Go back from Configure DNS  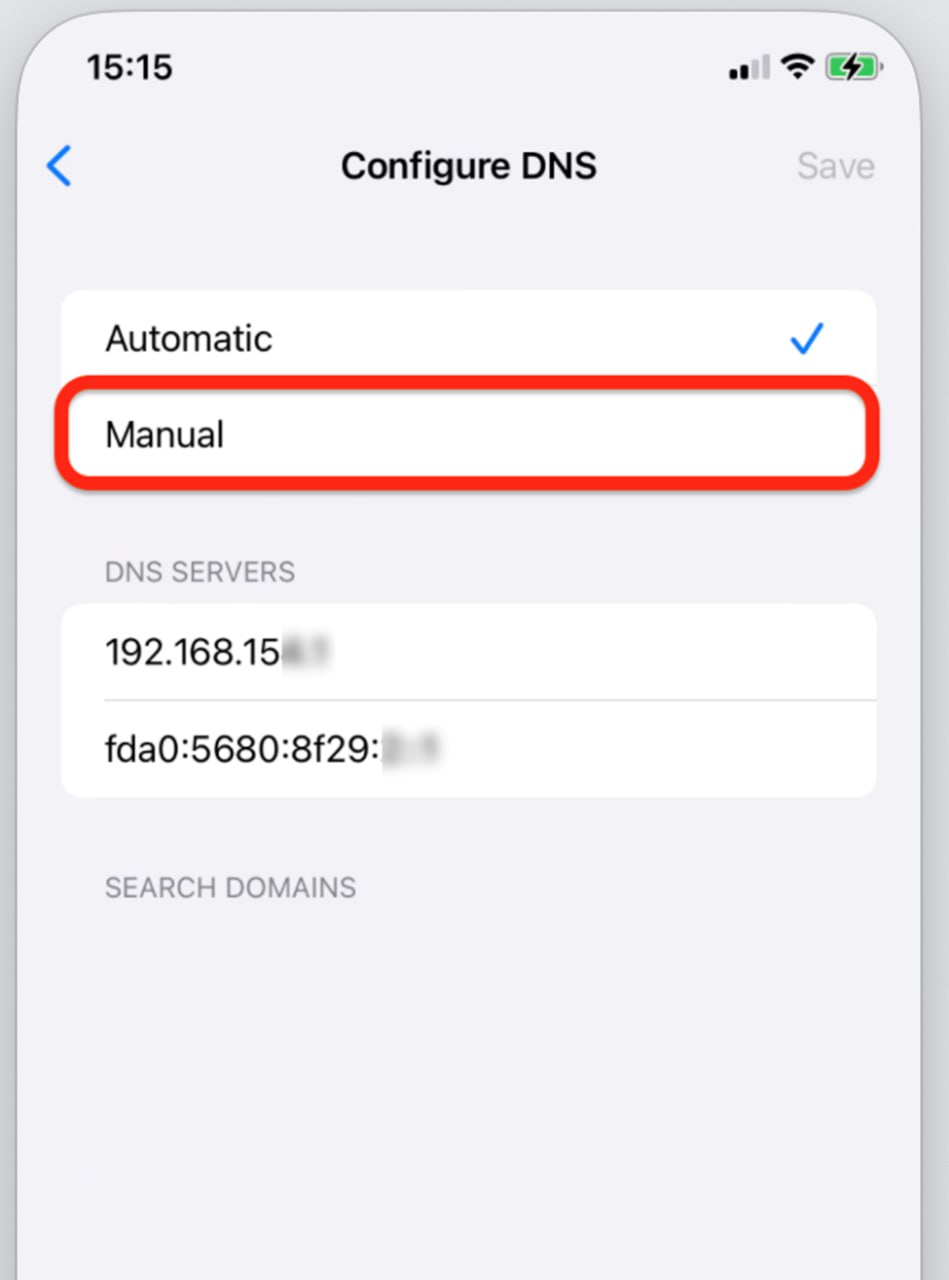pos(60,166)
